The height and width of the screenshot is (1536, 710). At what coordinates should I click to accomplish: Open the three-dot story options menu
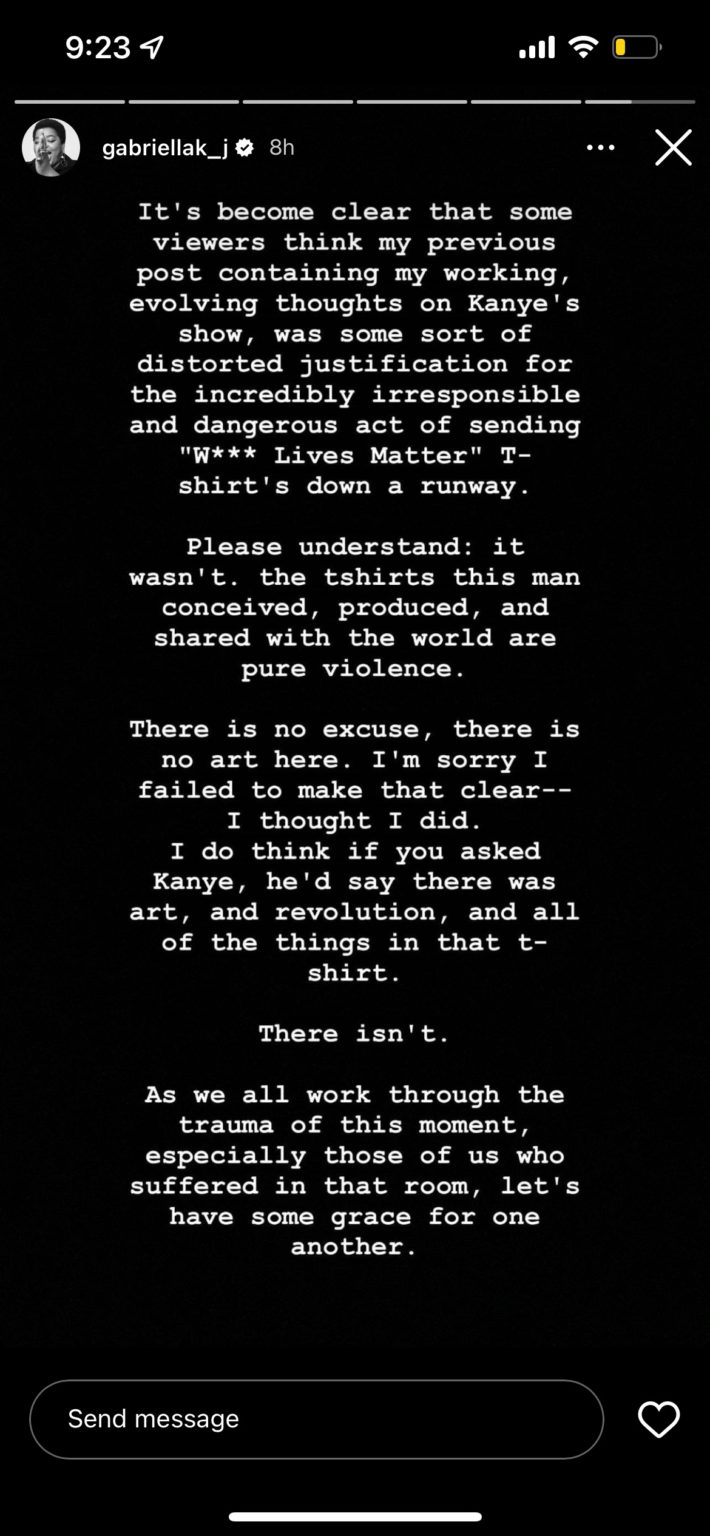click(600, 147)
